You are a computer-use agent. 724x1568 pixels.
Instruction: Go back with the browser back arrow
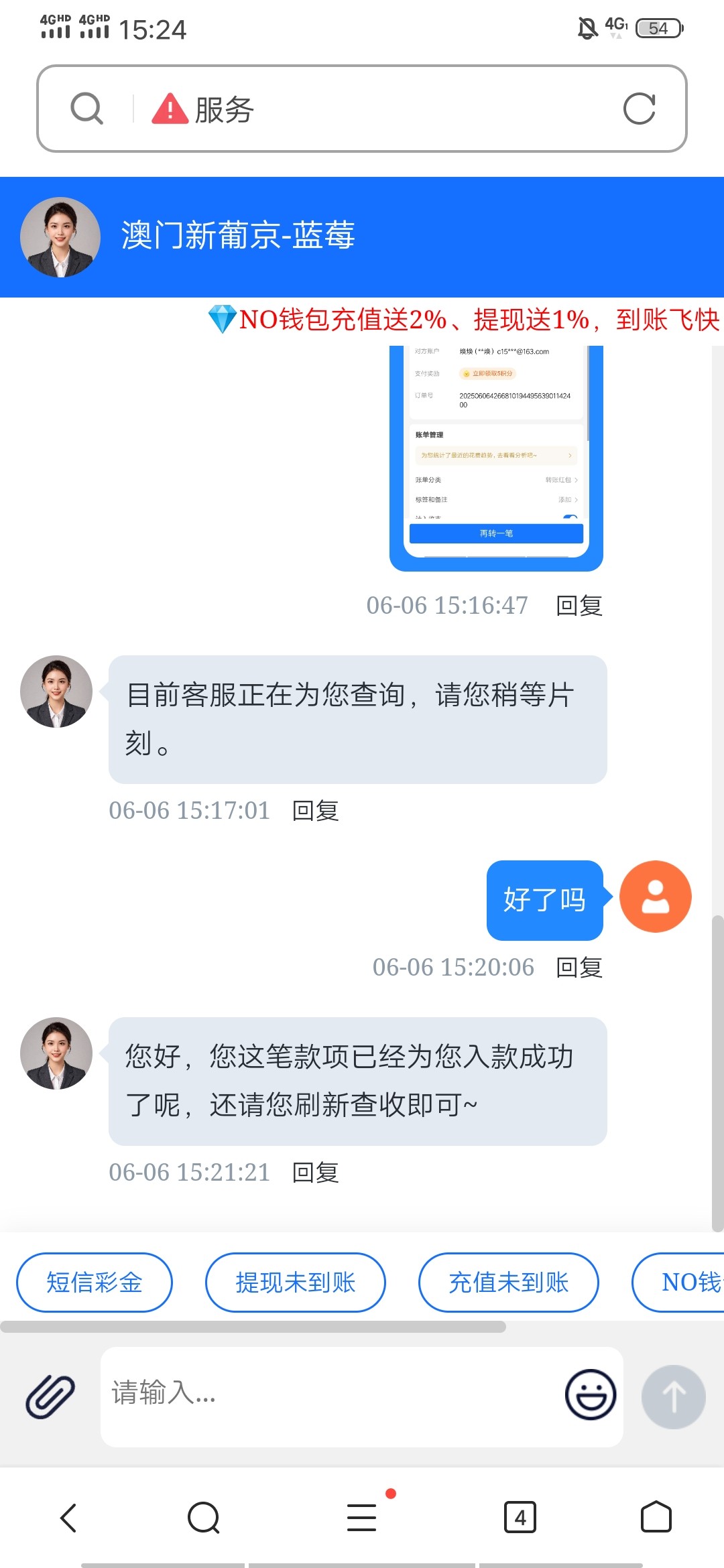pos(68,1518)
